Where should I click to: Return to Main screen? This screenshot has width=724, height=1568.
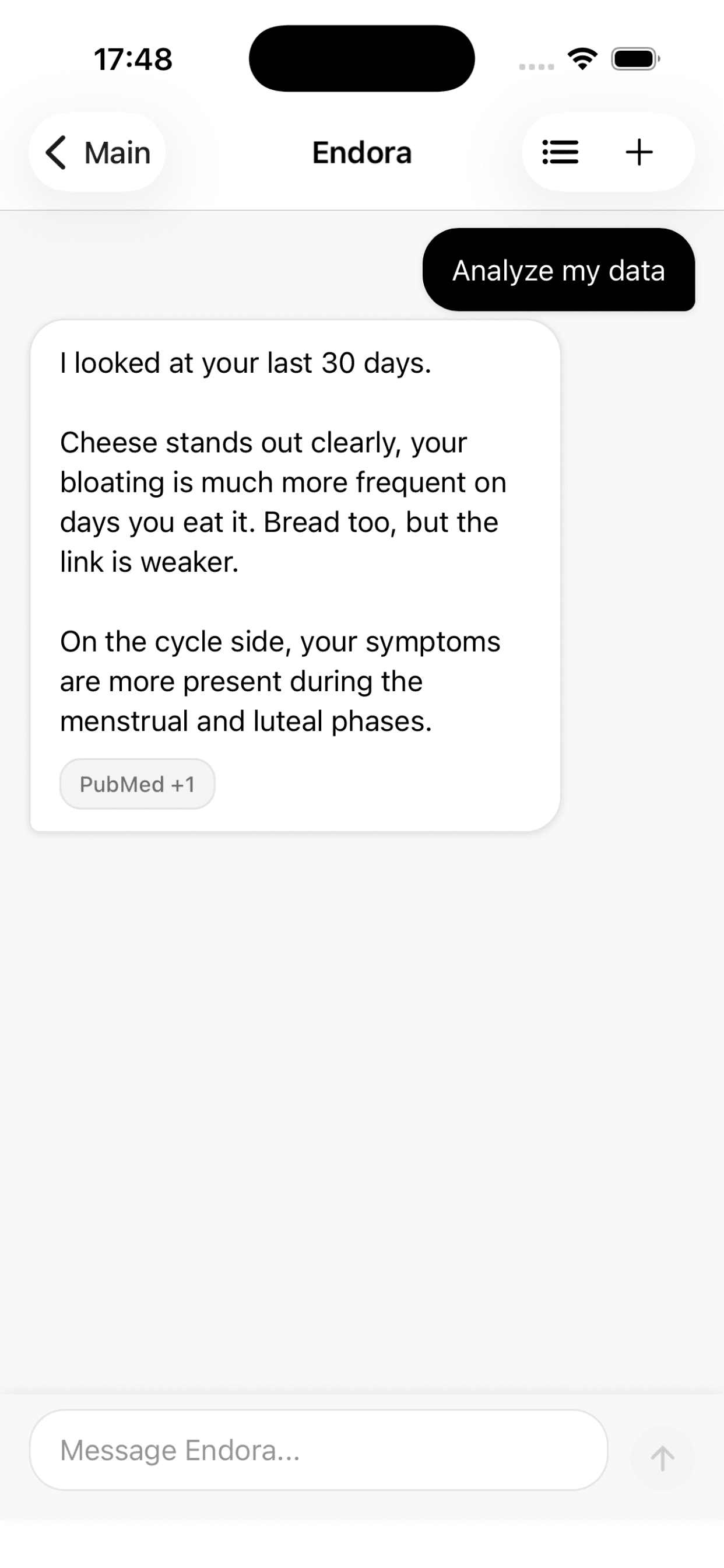click(x=97, y=153)
